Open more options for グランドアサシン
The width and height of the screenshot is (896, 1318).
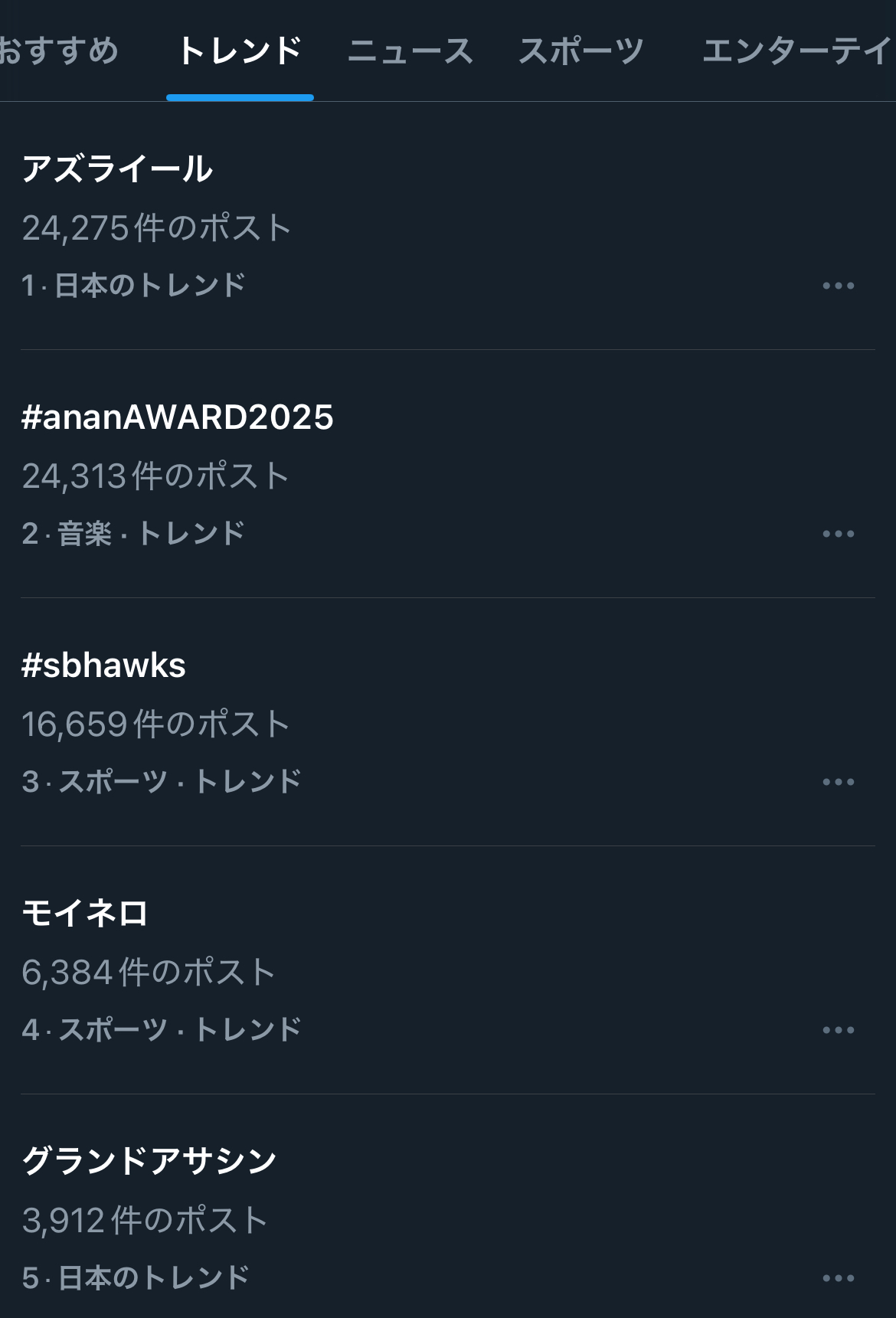point(838,1278)
